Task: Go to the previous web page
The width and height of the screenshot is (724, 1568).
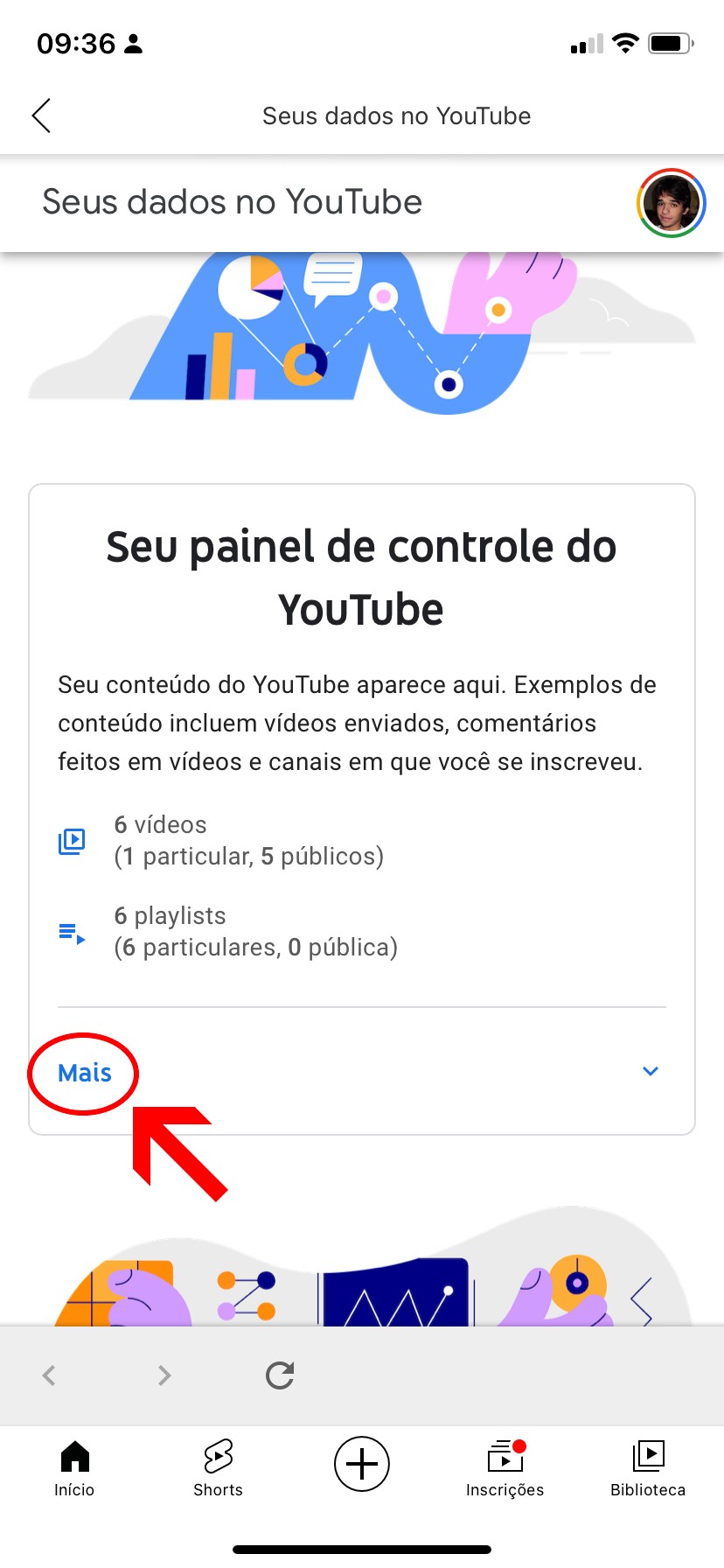Action: tap(50, 1375)
